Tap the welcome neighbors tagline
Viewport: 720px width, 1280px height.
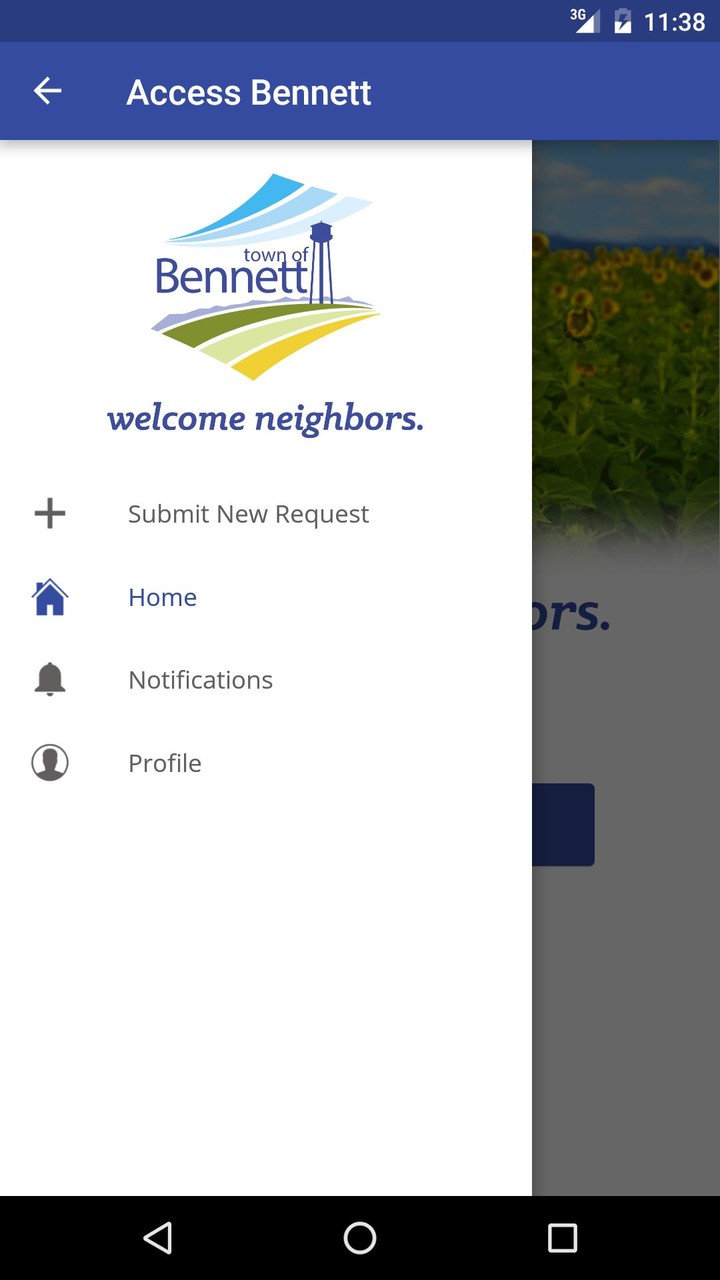[265, 417]
